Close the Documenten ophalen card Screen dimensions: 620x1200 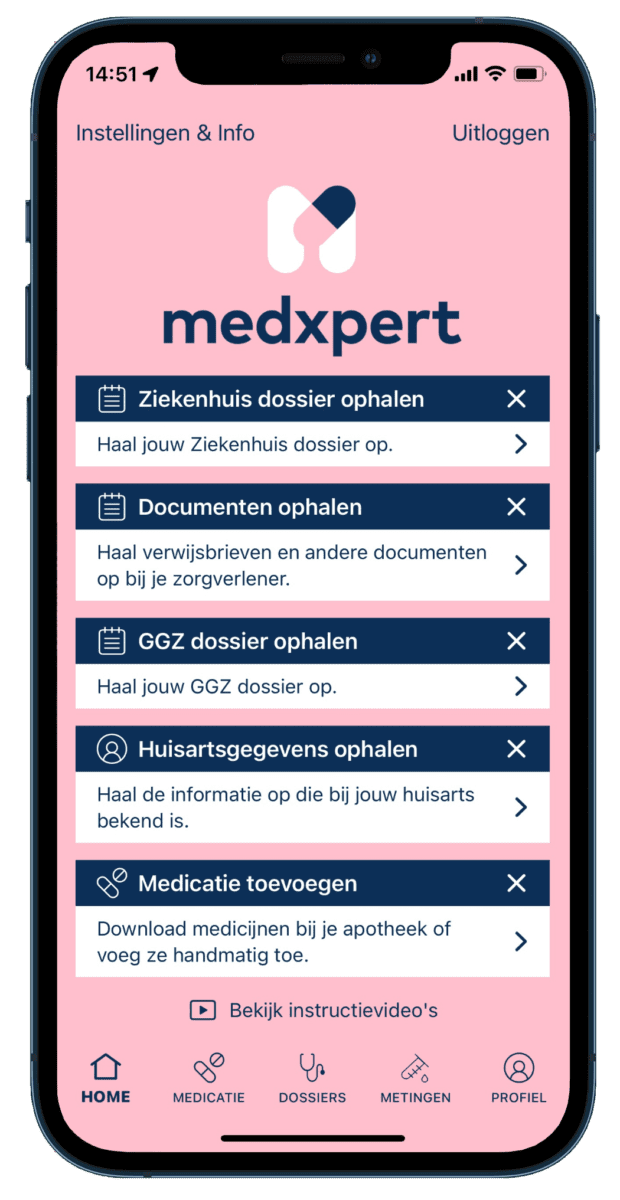516,507
